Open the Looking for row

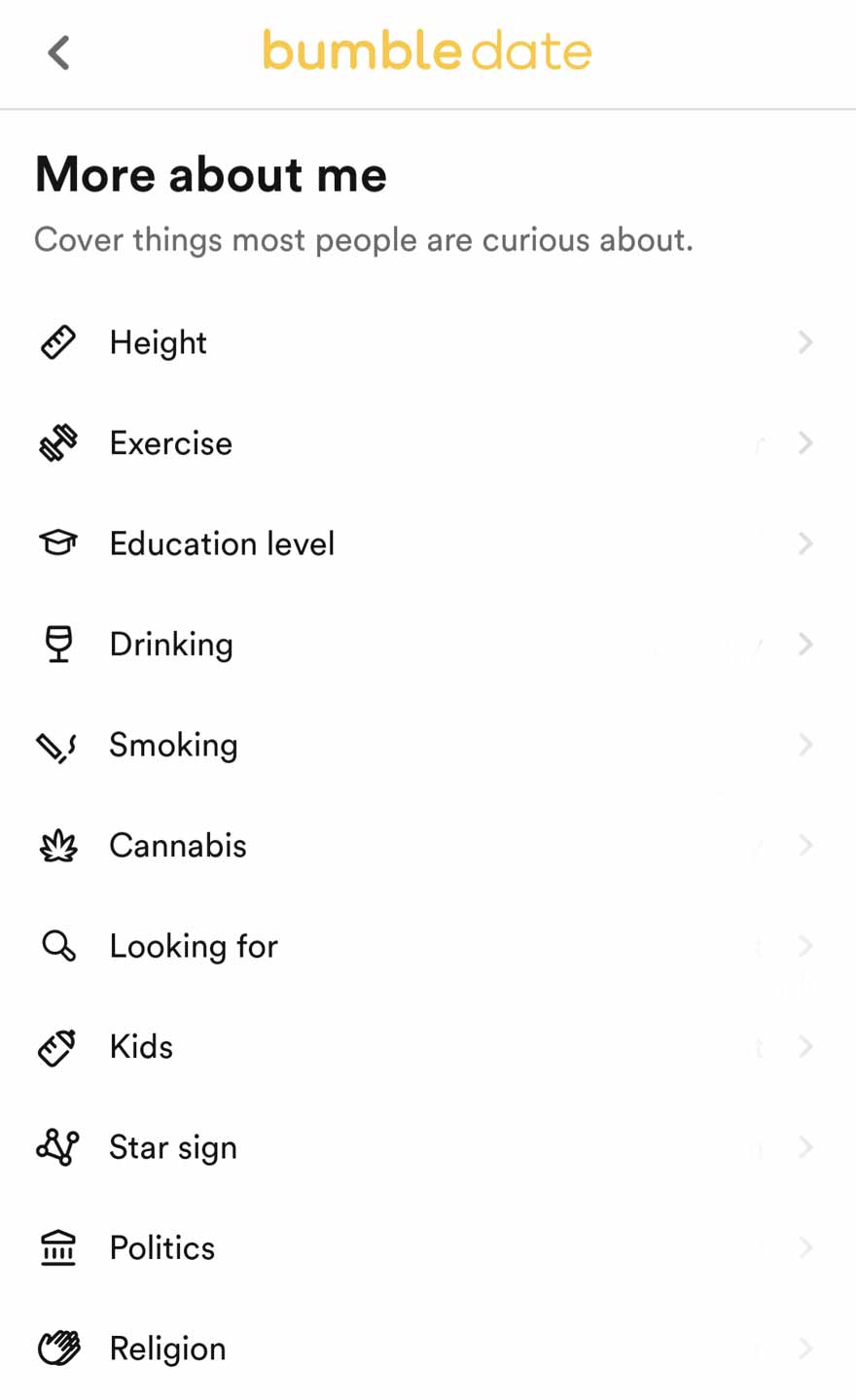point(428,946)
